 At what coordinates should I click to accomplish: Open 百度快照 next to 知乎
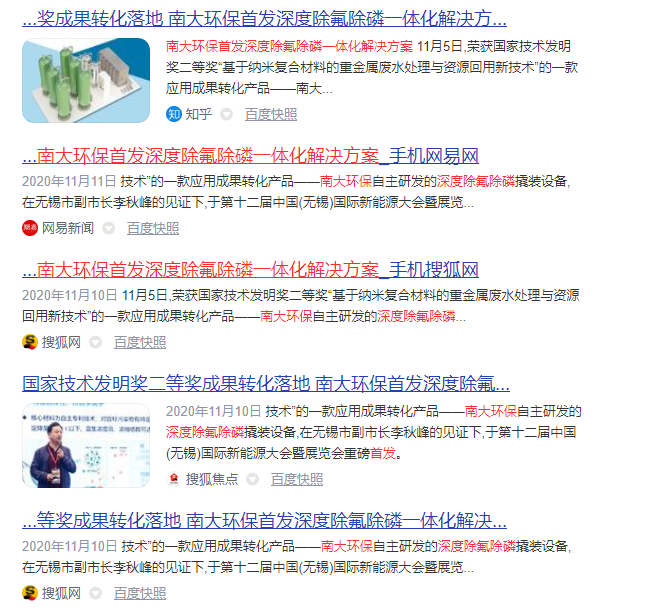[270, 114]
